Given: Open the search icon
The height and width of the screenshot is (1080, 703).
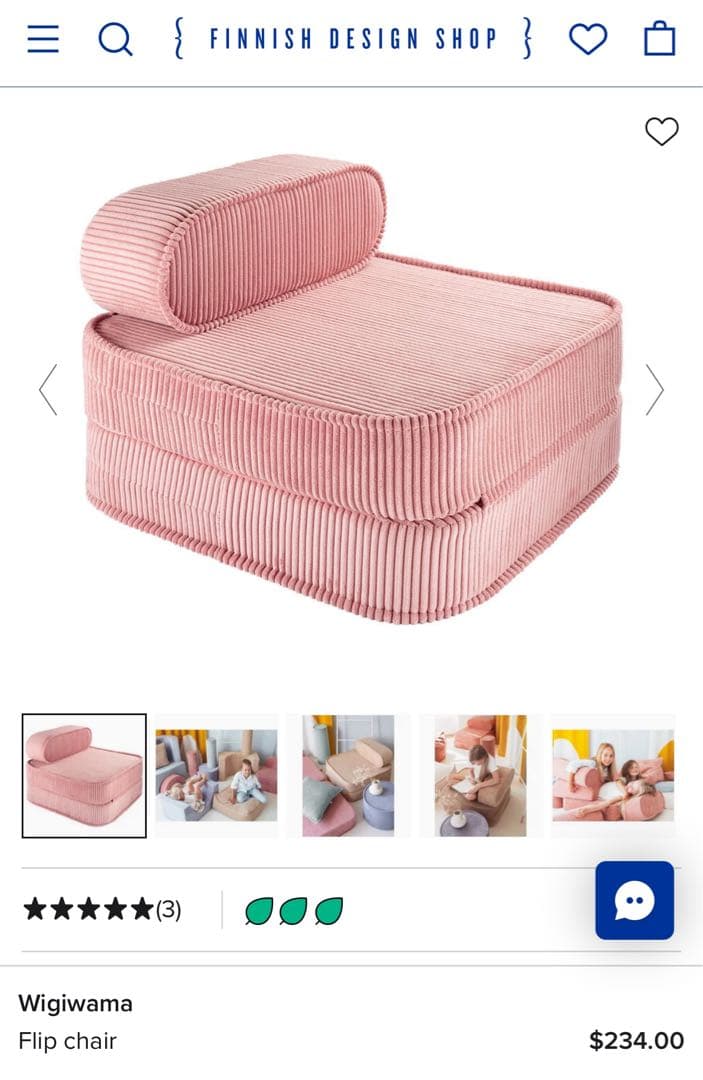Looking at the screenshot, I should coord(115,39).
